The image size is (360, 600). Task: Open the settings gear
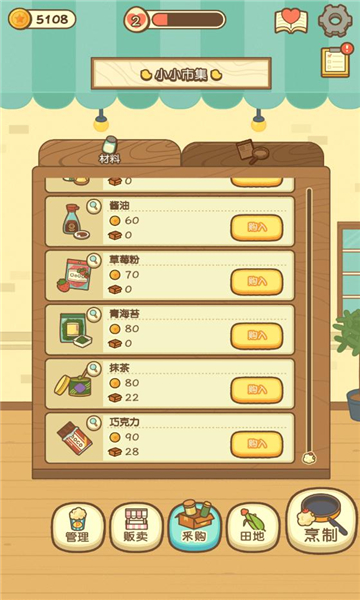point(335,21)
